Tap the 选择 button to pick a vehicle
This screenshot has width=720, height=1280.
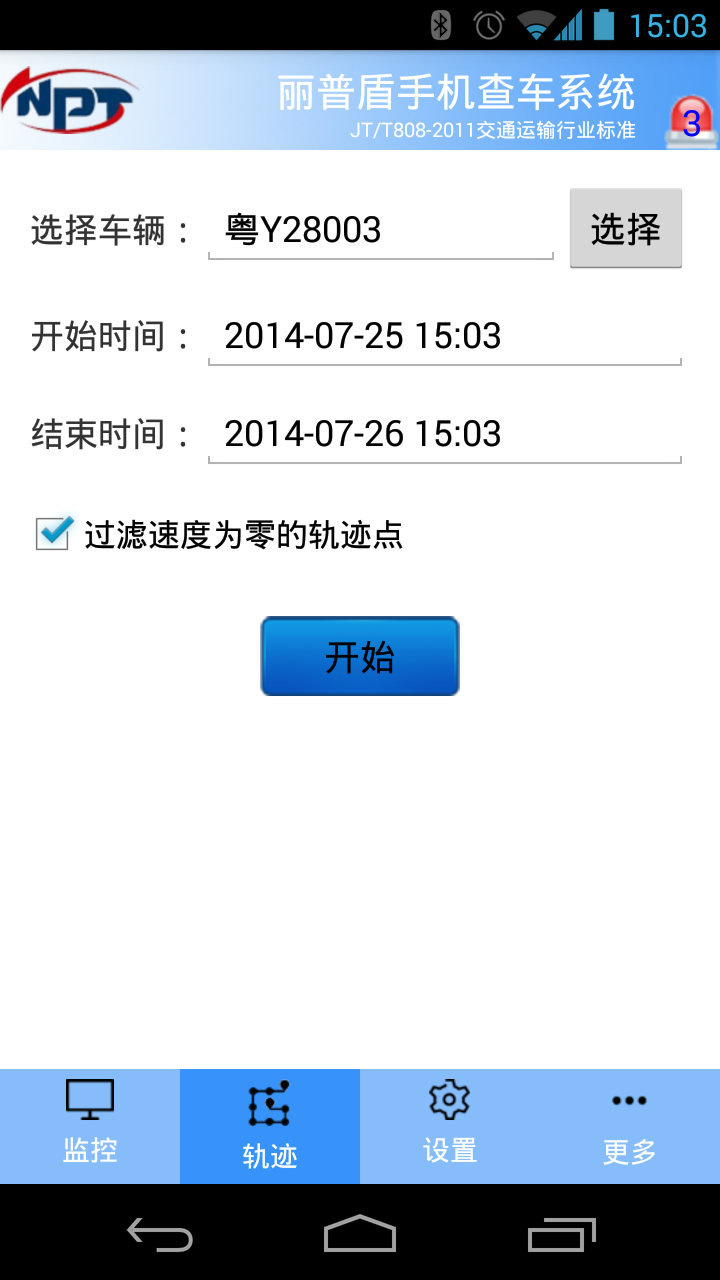tap(625, 229)
